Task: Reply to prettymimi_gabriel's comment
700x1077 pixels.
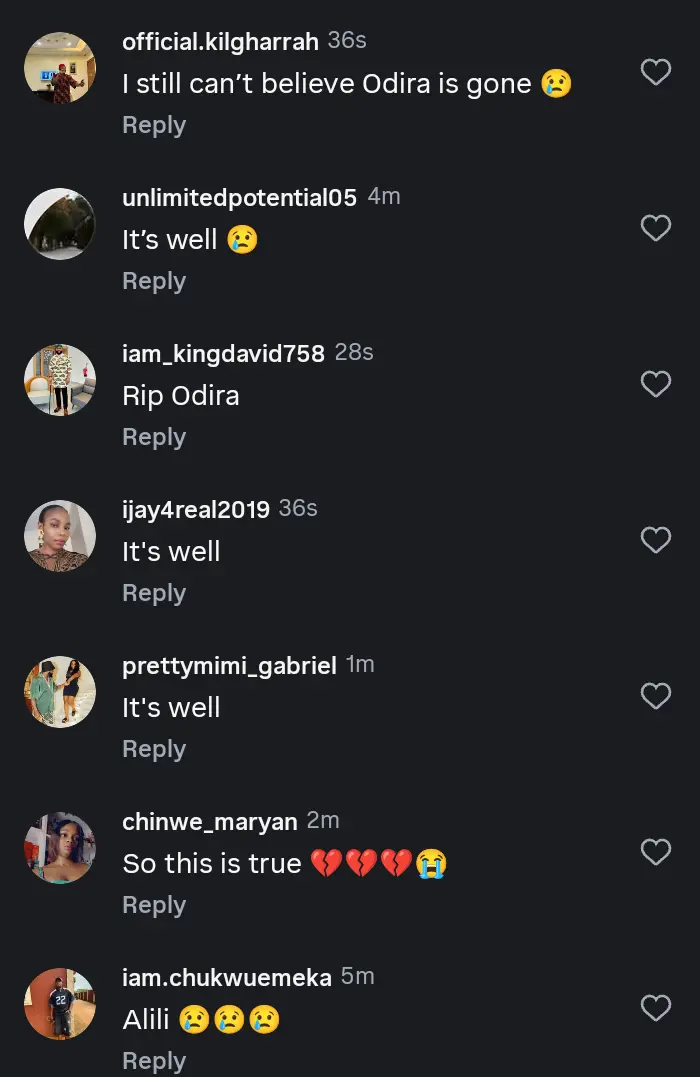Action: tap(154, 749)
